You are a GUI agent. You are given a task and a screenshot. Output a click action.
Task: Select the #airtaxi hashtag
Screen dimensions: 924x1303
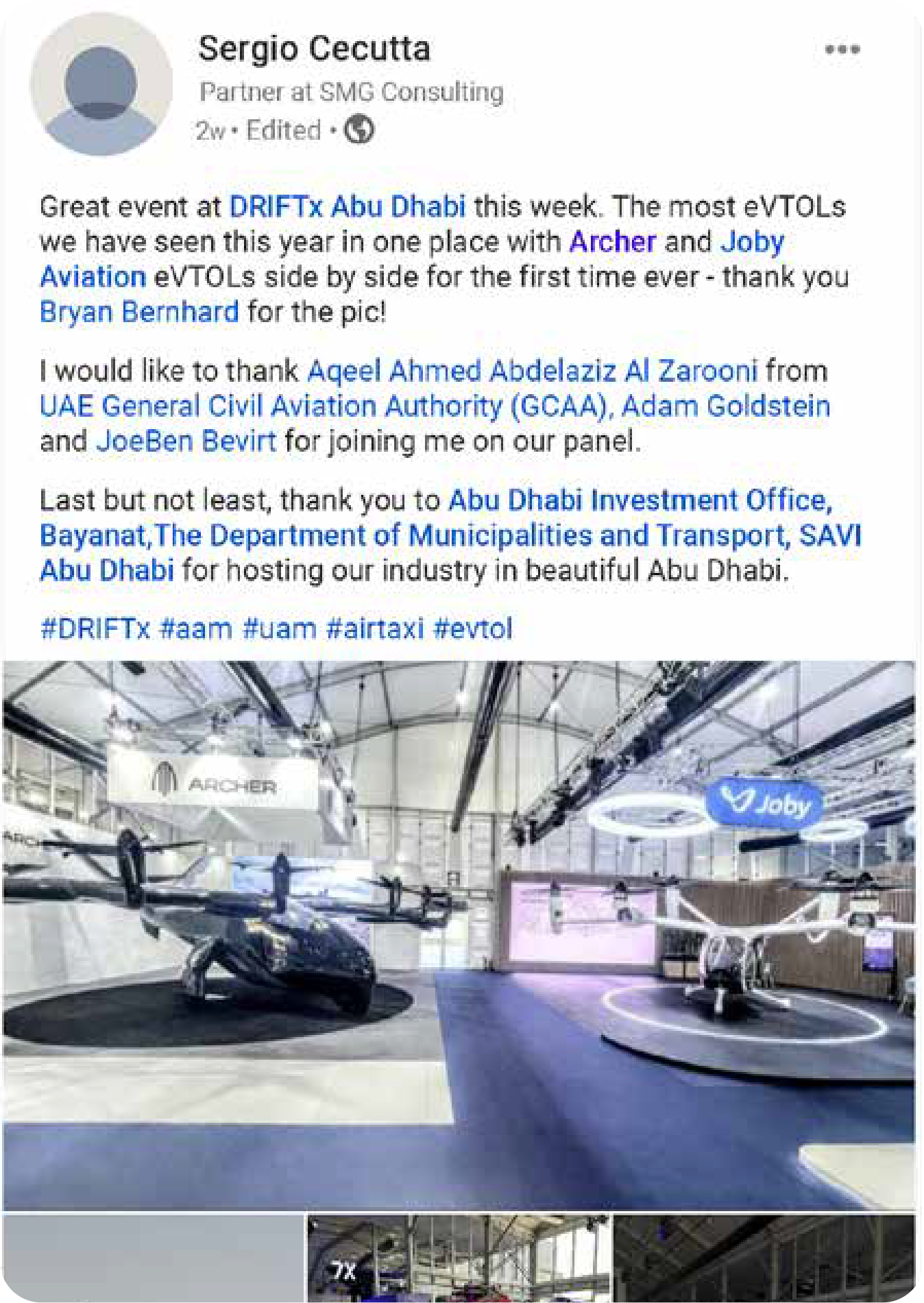tap(375, 628)
